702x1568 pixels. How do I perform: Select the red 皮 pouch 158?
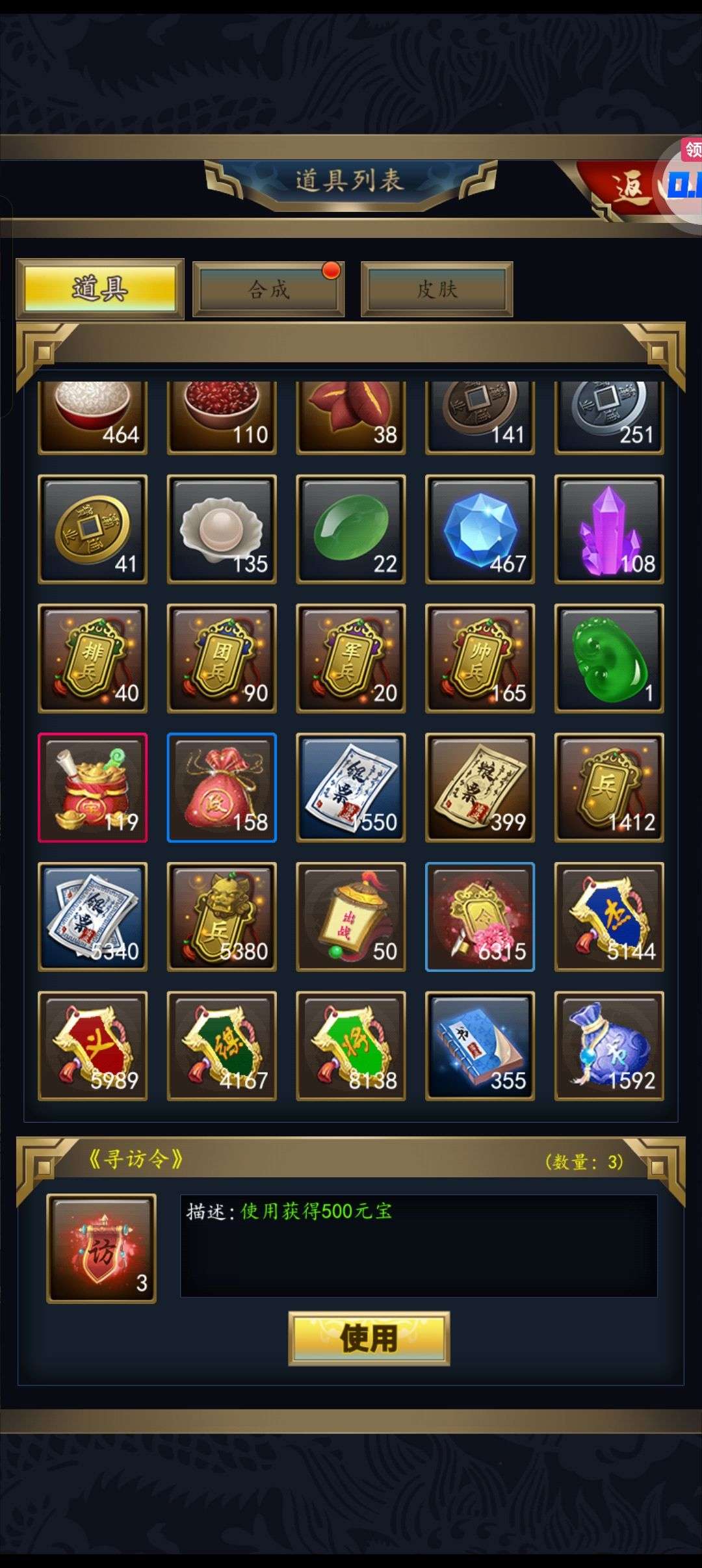(222, 787)
